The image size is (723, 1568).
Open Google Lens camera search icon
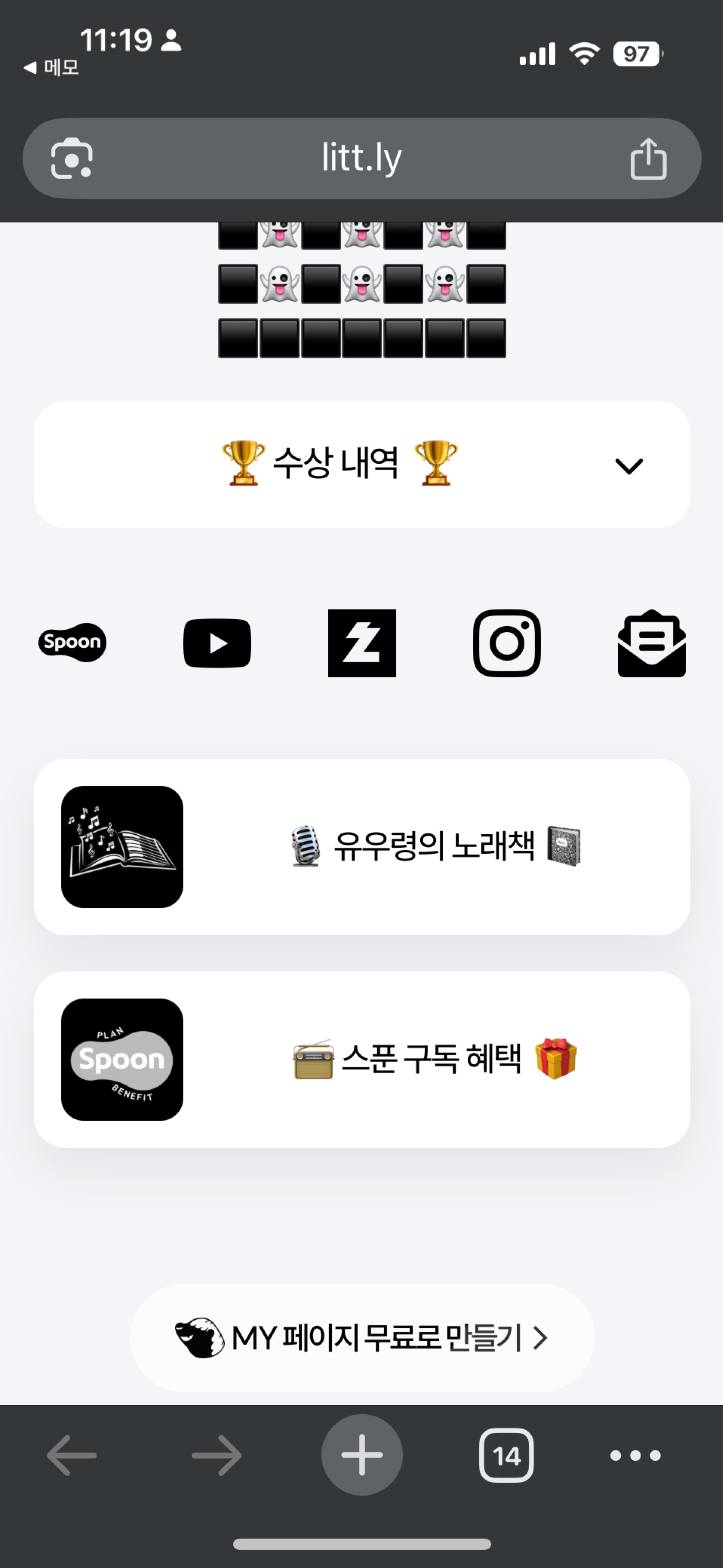pos(72,159)
